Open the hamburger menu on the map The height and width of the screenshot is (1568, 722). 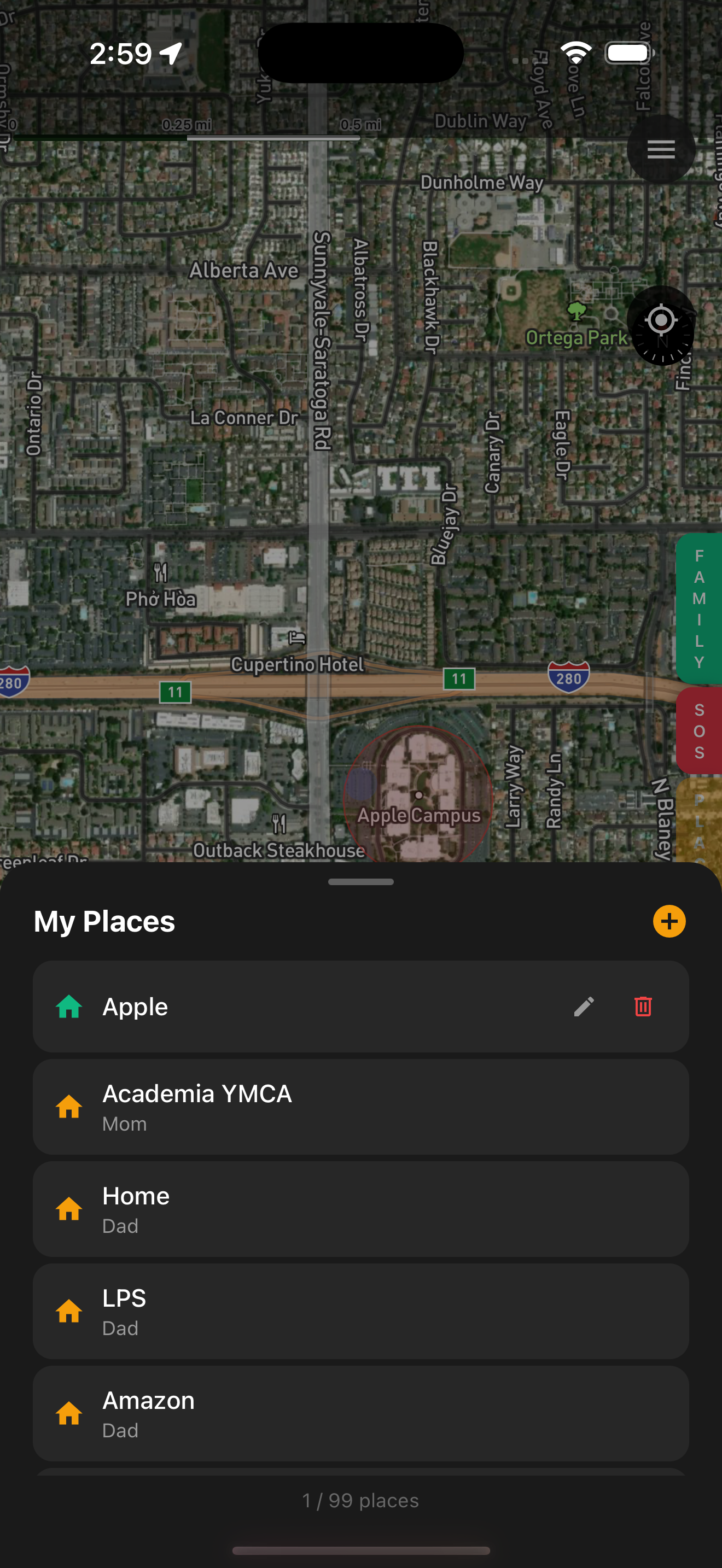click(661, 150)
